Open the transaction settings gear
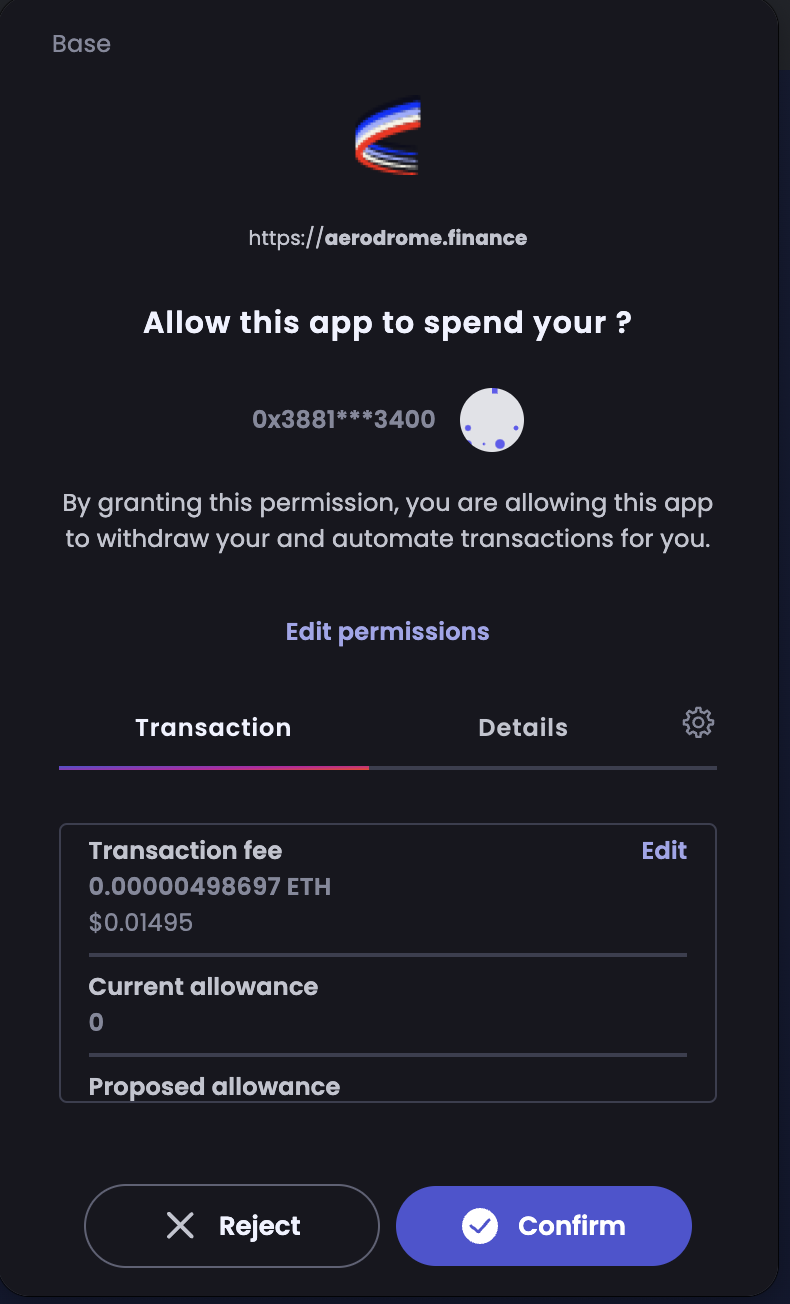 (x=698, y=722)
